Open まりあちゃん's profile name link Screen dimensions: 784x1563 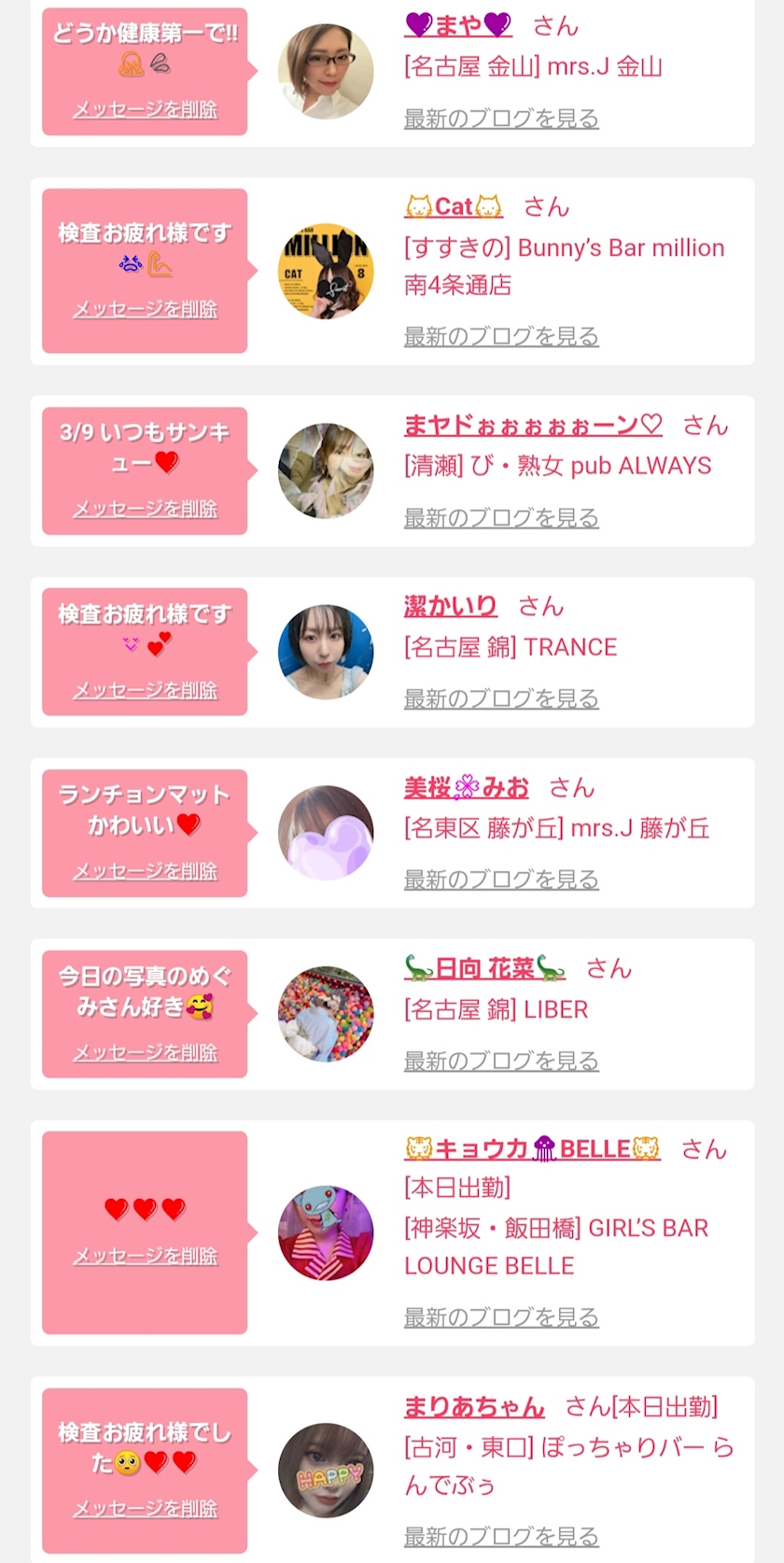[x=474, y=1406]
